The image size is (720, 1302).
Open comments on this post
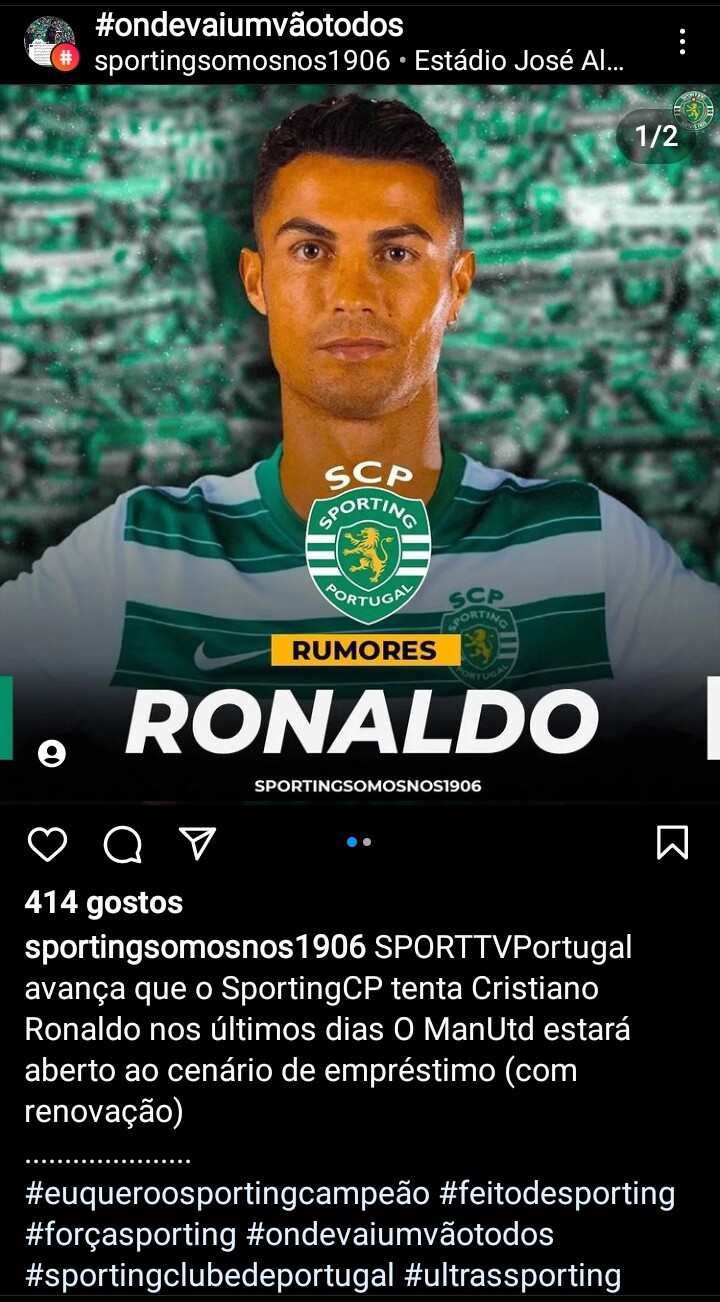click(122, 844)
